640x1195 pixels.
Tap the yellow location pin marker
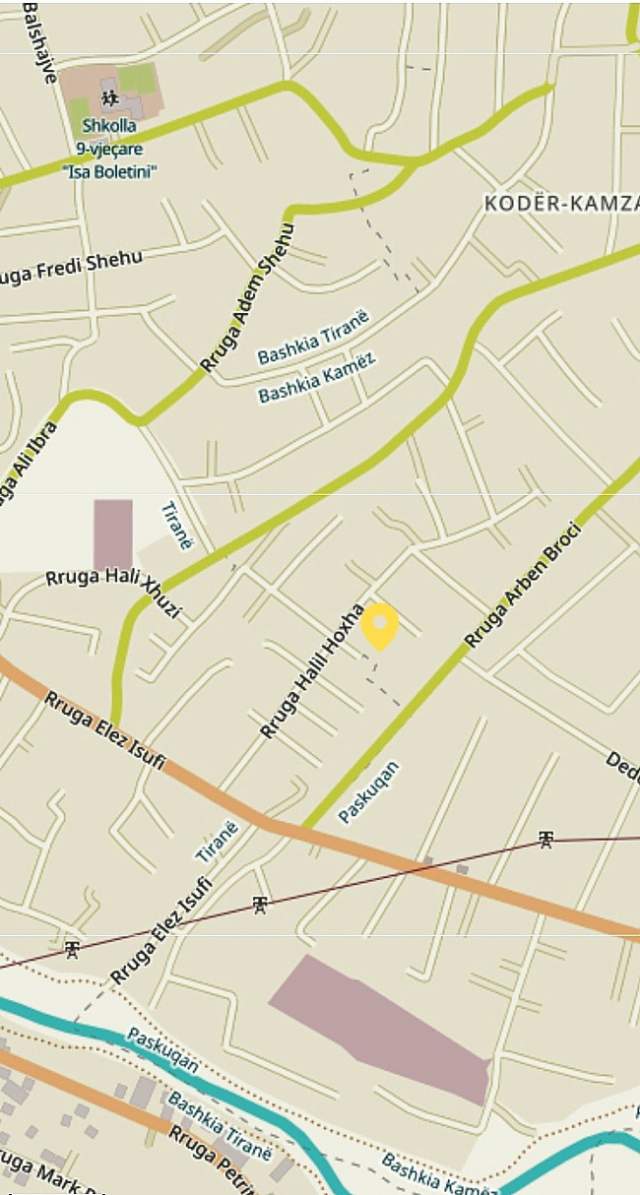(379, 626)
